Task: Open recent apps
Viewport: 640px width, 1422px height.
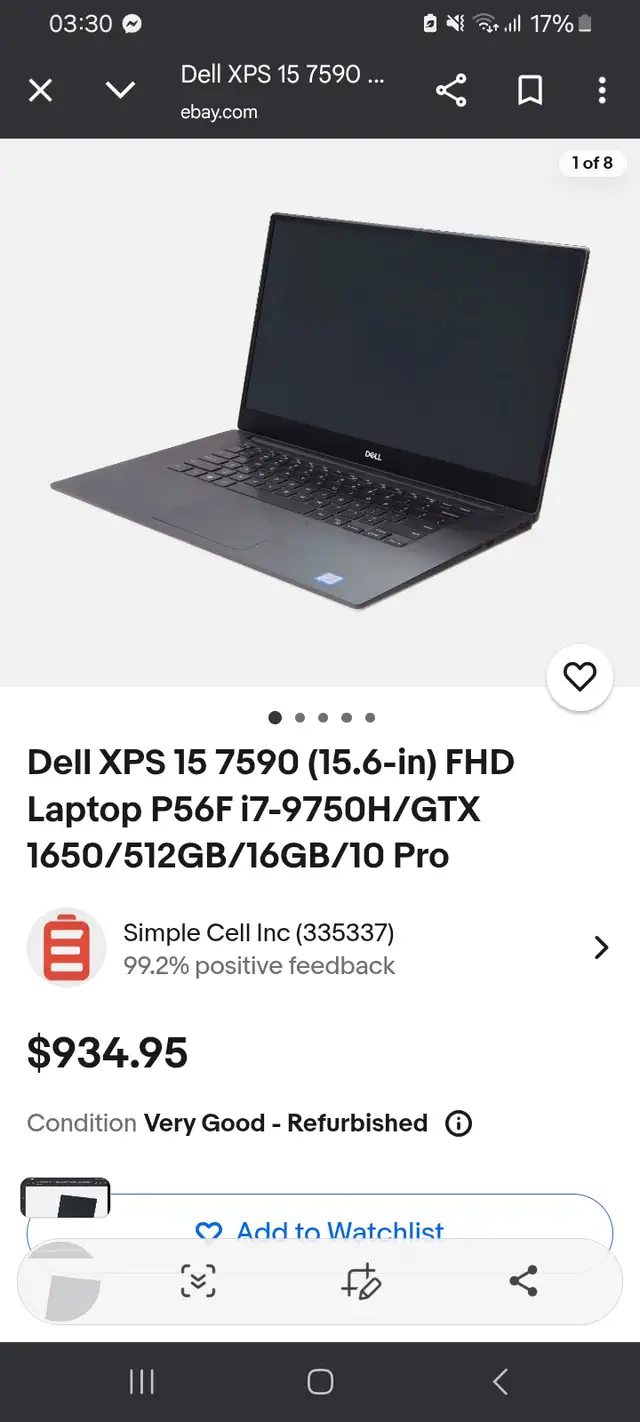Action: coord(141,1382)
